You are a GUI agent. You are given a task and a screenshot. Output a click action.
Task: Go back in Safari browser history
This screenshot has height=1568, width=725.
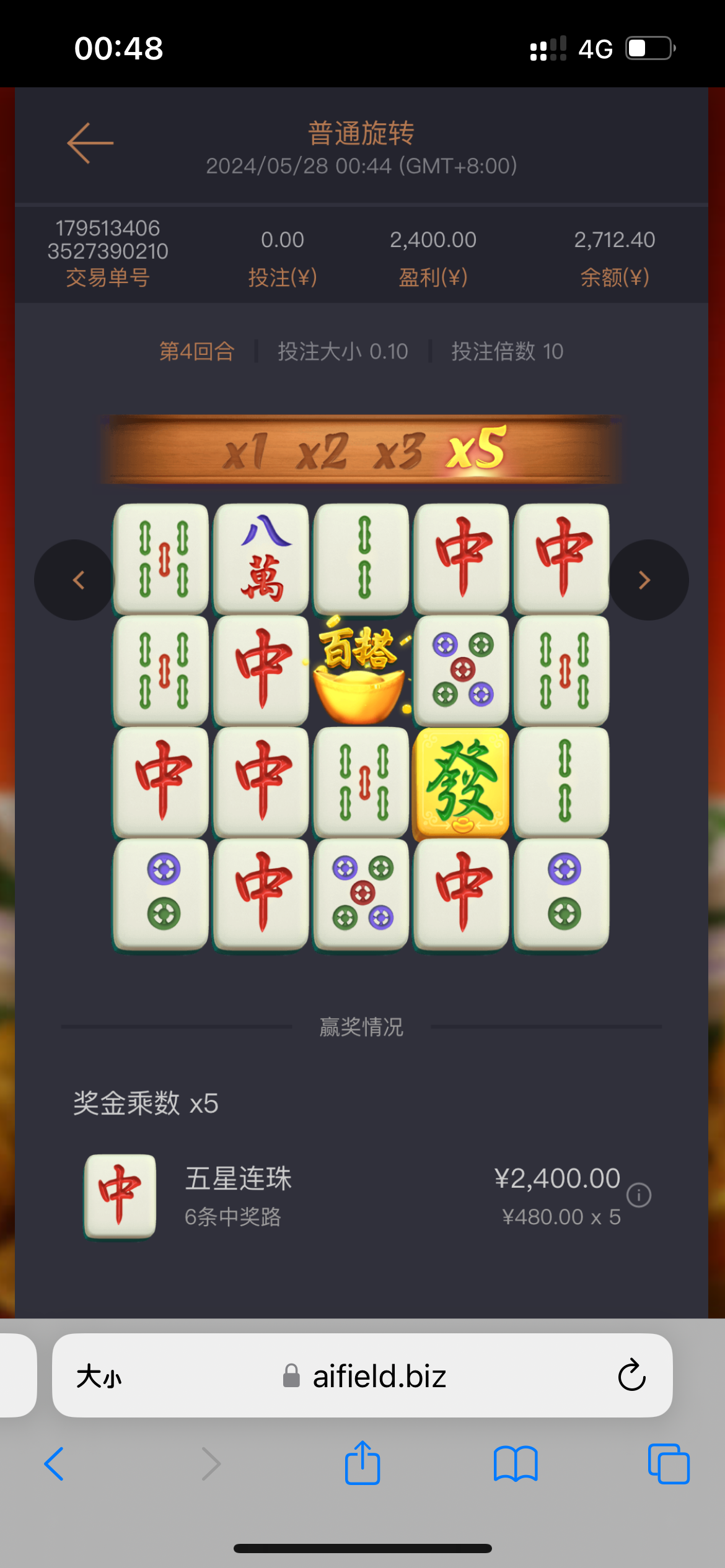tap(55, 1464)
